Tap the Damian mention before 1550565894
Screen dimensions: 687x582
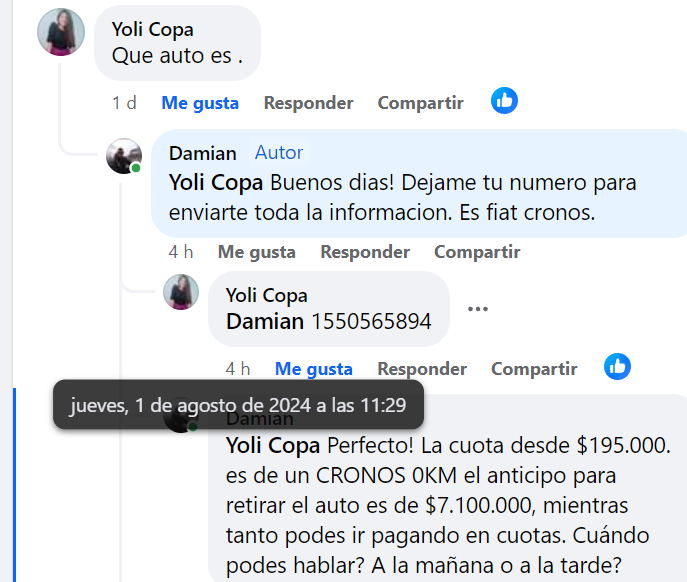point(265,322)
